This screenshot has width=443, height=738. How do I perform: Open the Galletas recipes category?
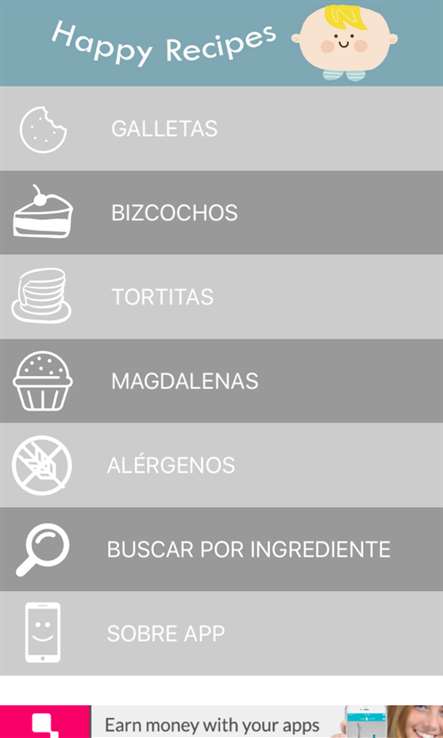pos(221,128)
